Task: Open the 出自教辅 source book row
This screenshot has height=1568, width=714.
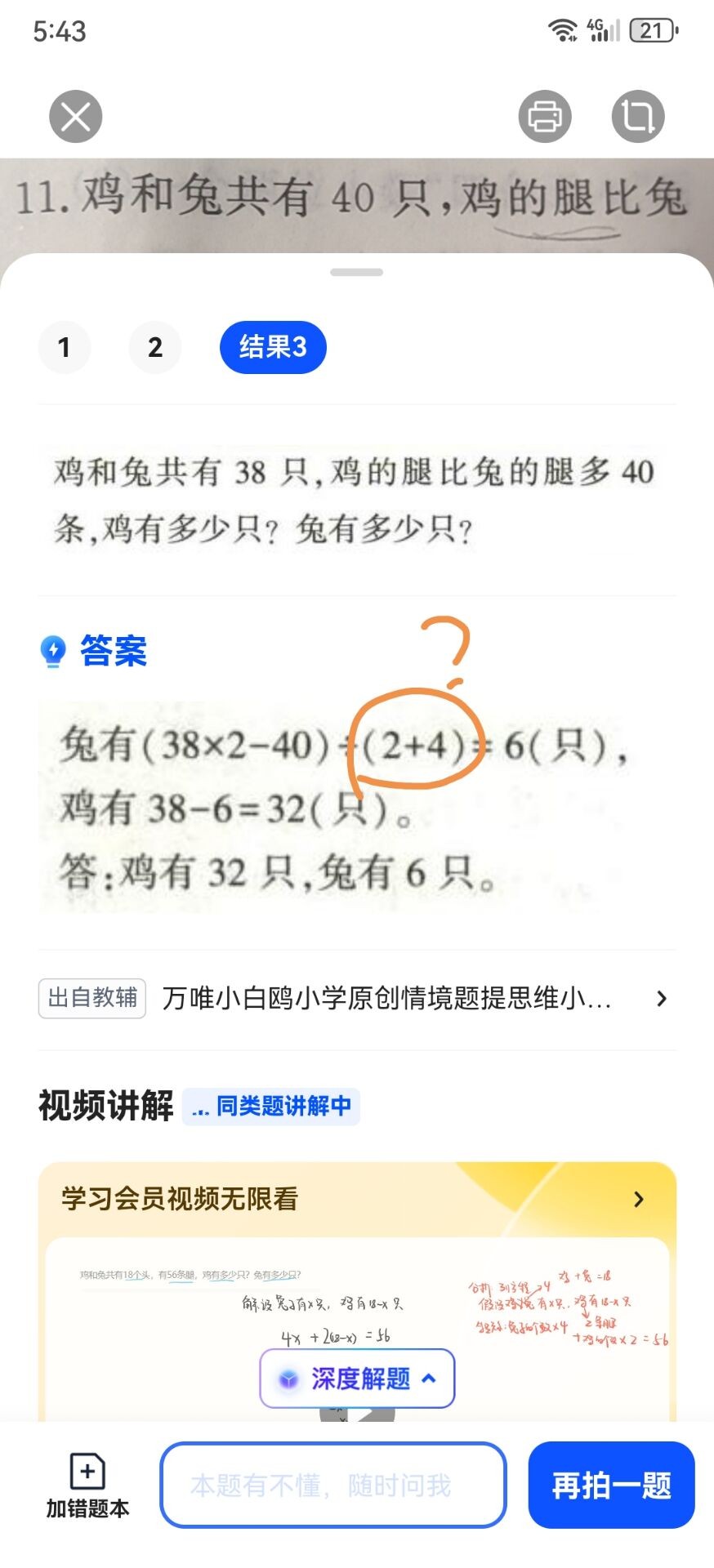Action: tap(357, 998)
